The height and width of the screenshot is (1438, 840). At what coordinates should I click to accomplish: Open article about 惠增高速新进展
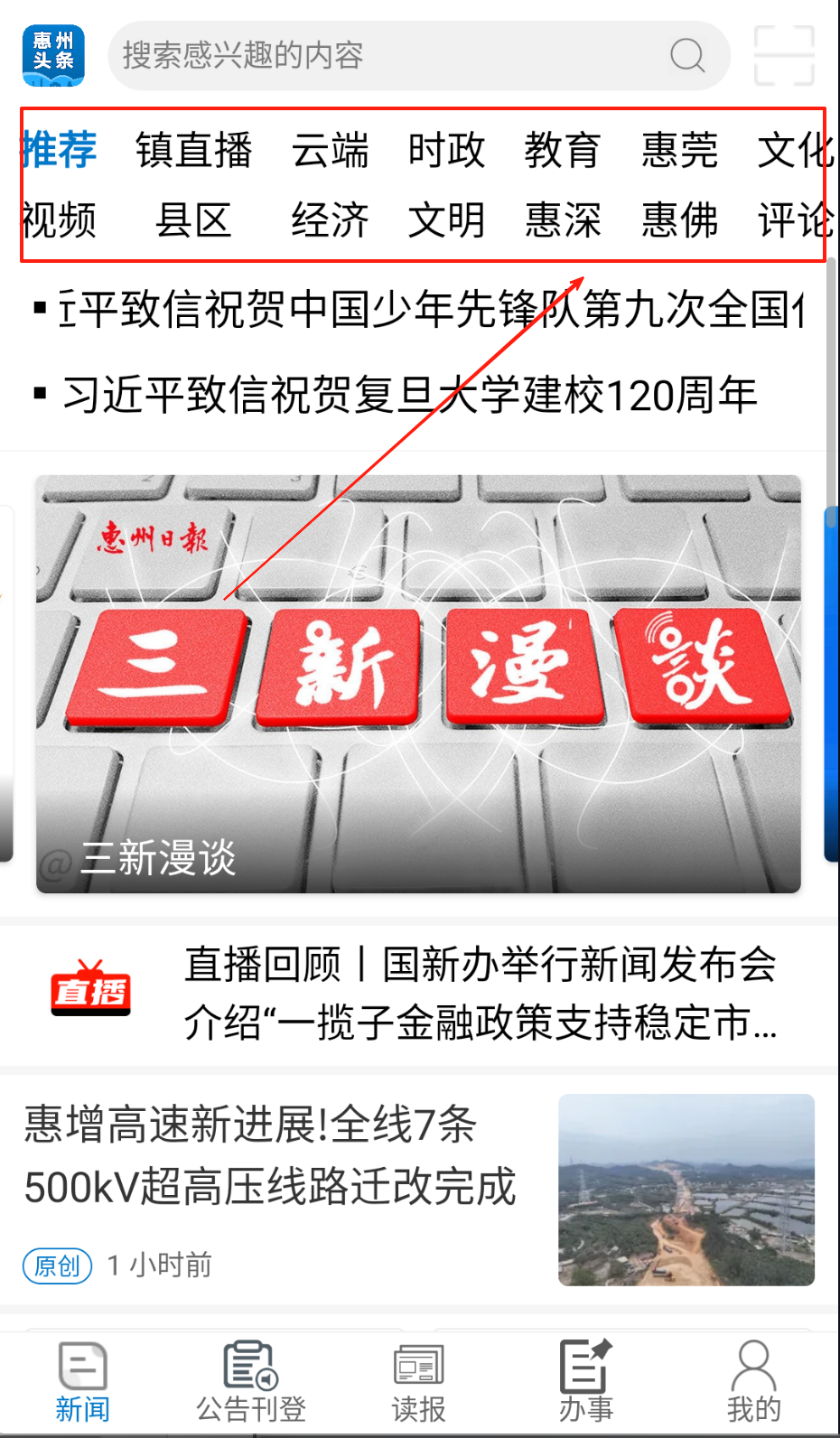[x=271, y=1156]
